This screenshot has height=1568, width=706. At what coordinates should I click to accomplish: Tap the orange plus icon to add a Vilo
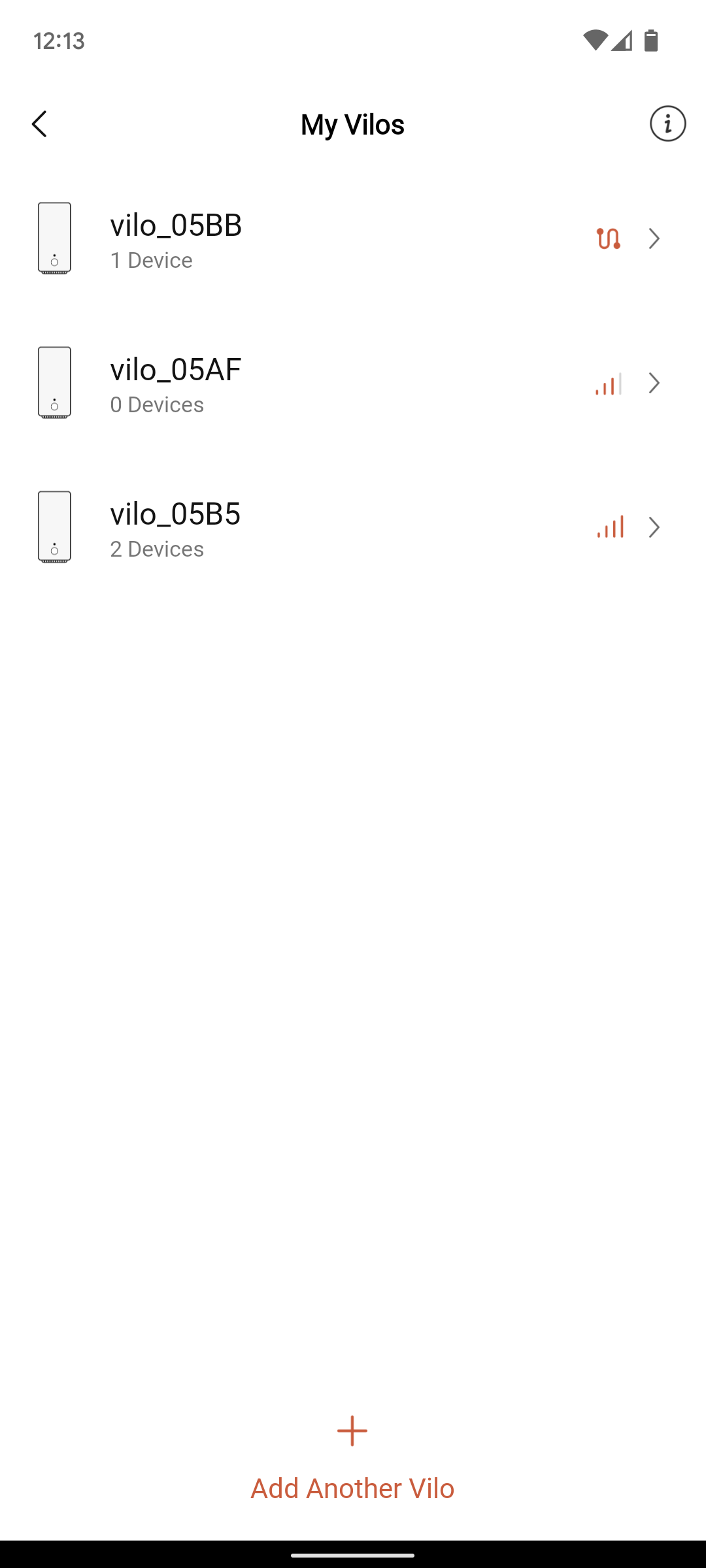point(352,1431)
